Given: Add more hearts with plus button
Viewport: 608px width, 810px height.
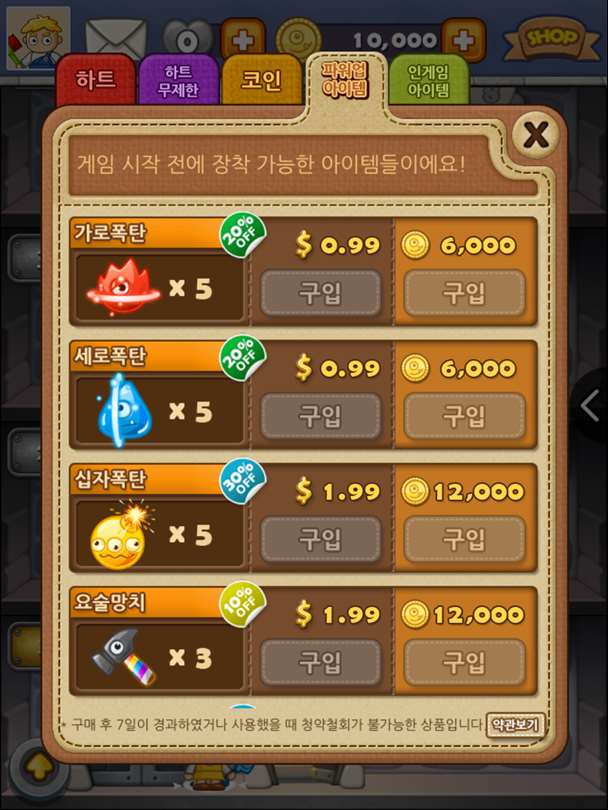Looking at the screenshot, I should pyautogui.click(x=243, y=40).
